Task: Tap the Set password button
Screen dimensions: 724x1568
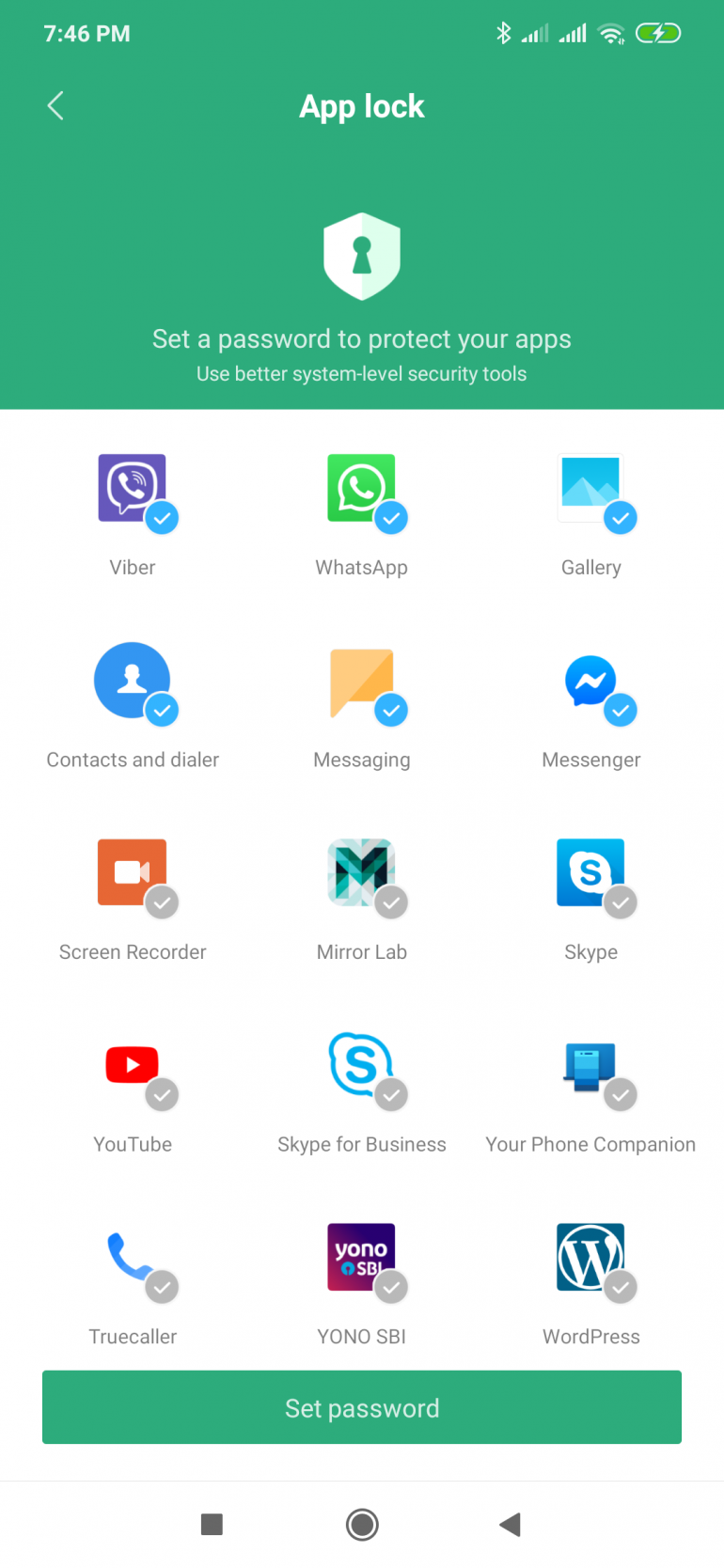Action: coord(362,1407)
